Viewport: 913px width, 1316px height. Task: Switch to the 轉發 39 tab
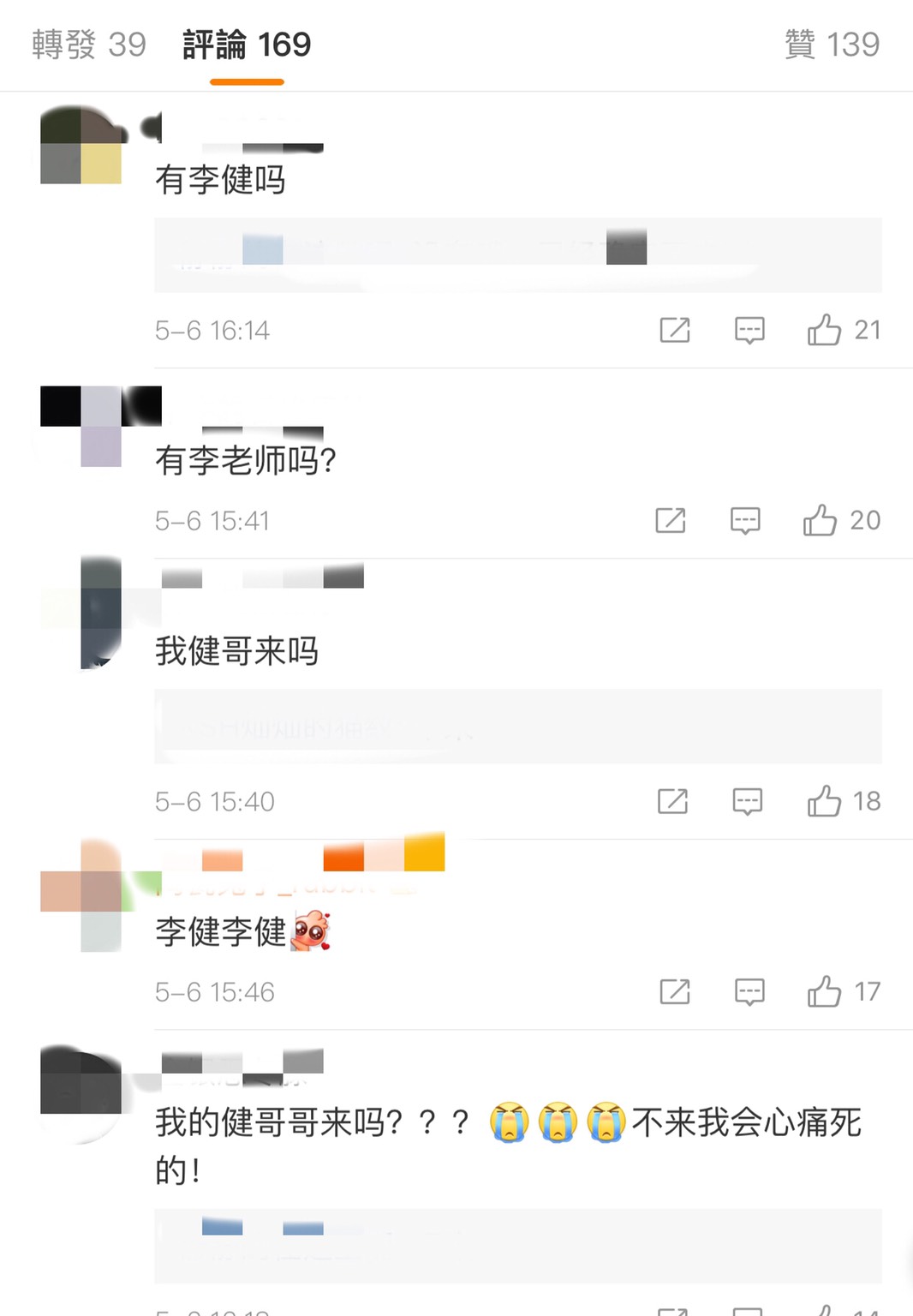tap(89, 45)
